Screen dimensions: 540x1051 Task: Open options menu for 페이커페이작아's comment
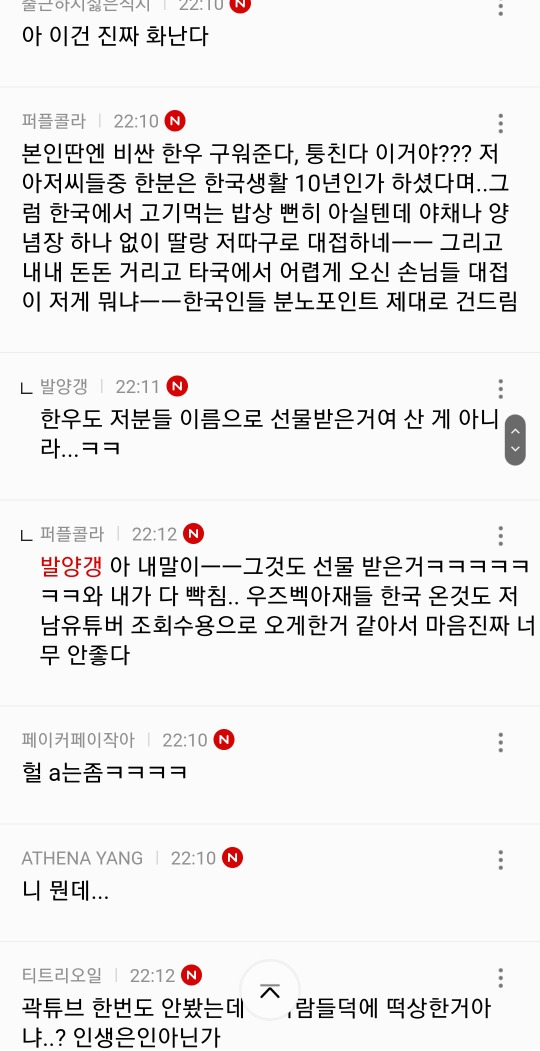500,742
